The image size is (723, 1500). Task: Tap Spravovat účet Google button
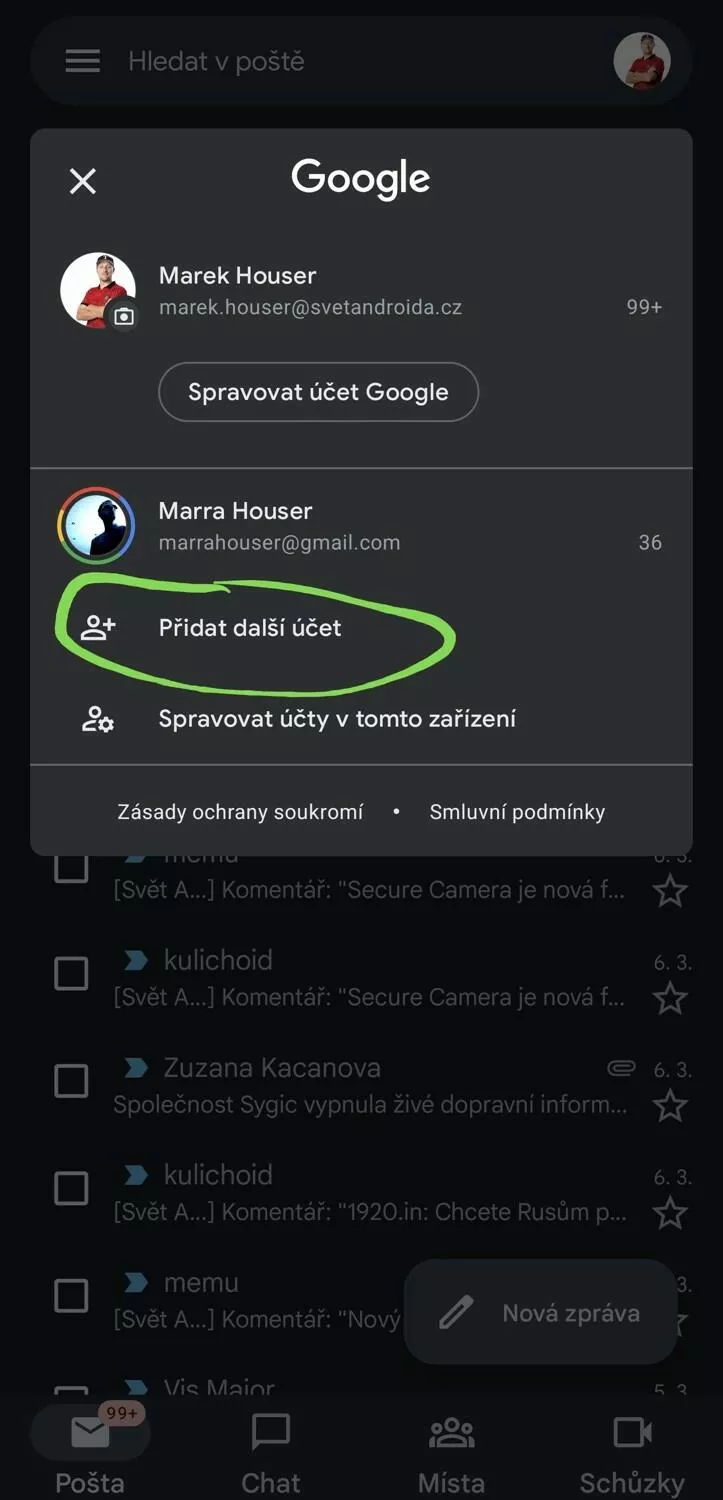[318, 392]
